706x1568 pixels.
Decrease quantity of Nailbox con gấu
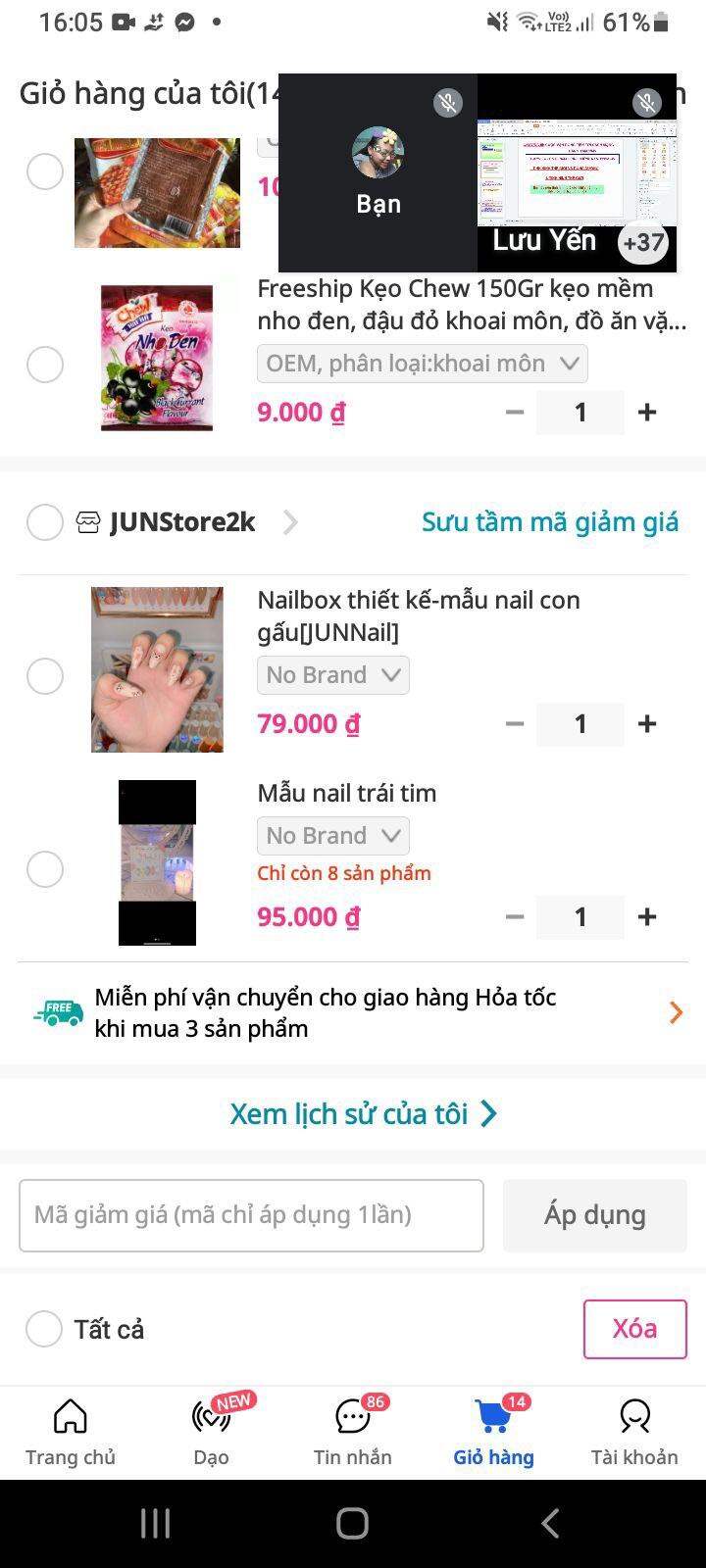[515, 724]
